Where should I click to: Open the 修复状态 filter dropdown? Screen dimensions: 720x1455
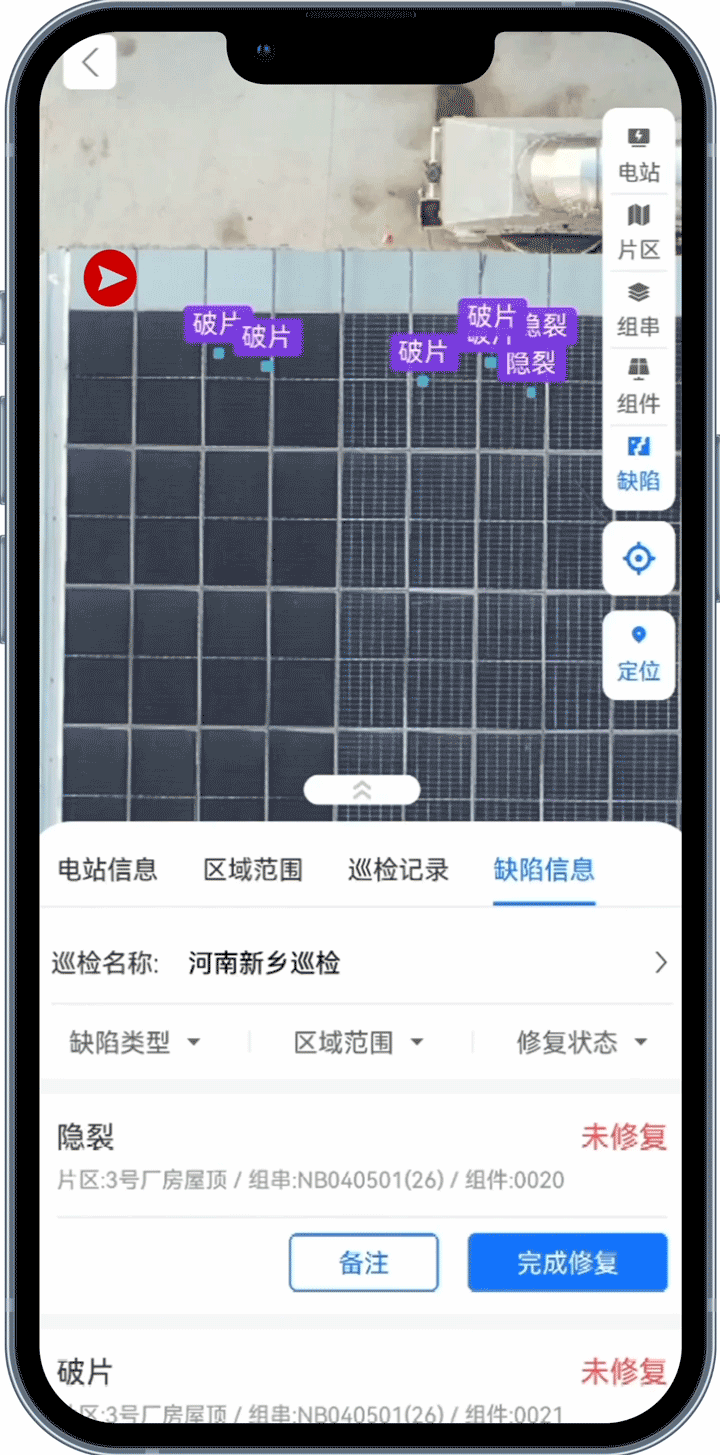(582, 1043)
